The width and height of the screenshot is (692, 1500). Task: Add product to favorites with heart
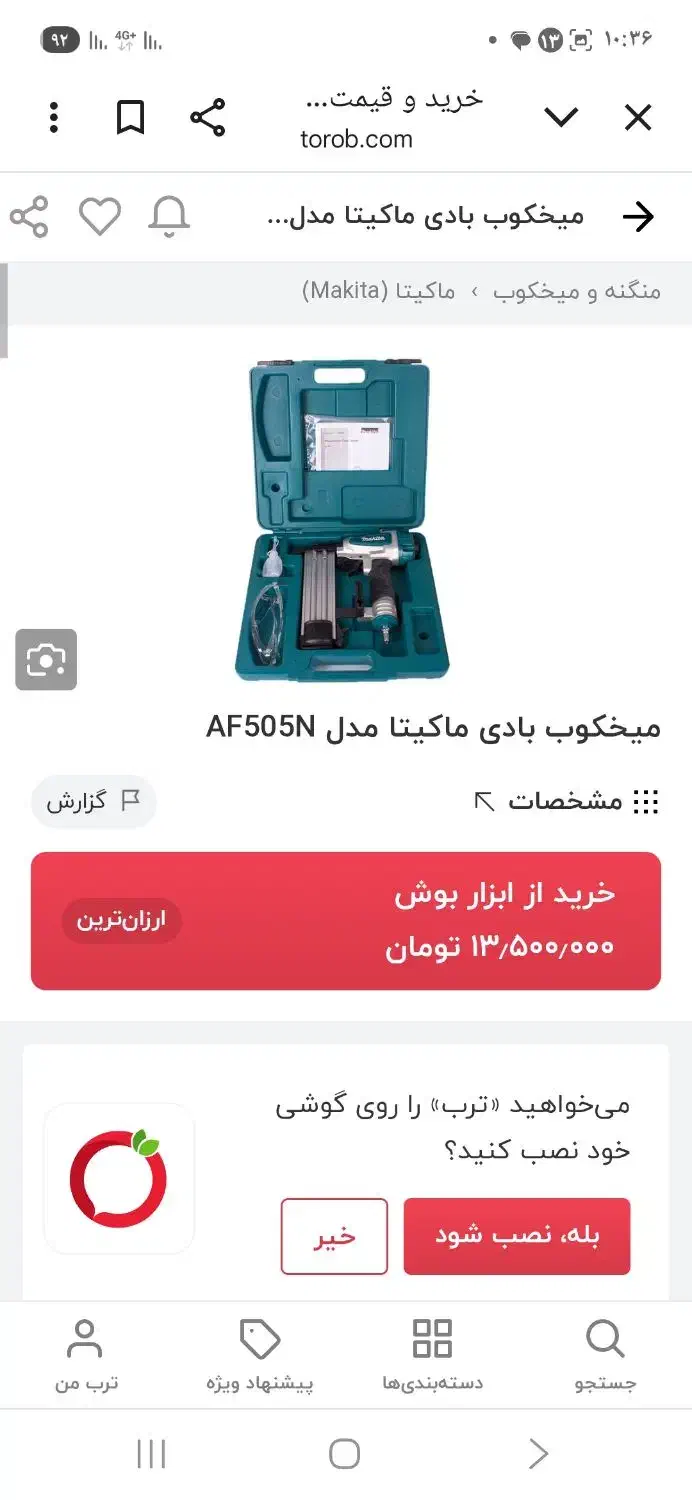click(100, 217)
